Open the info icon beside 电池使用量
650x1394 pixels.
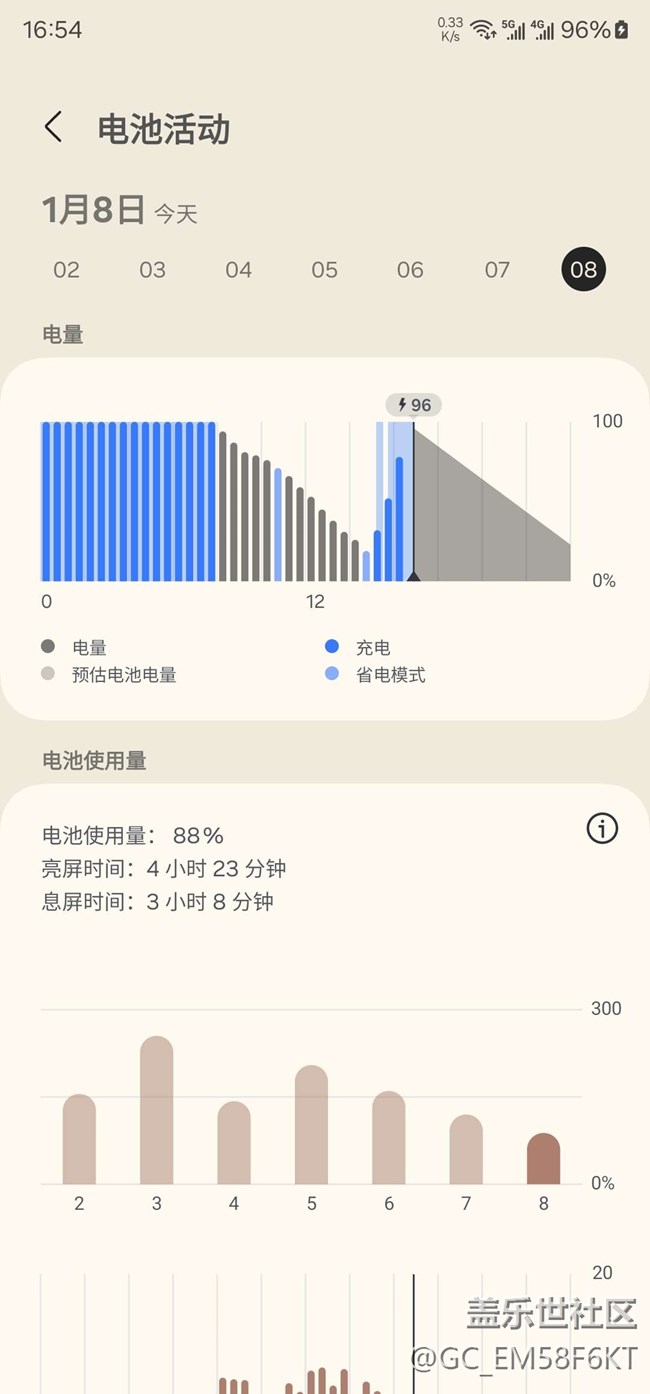pyautogui.click(x=602, y=828)
